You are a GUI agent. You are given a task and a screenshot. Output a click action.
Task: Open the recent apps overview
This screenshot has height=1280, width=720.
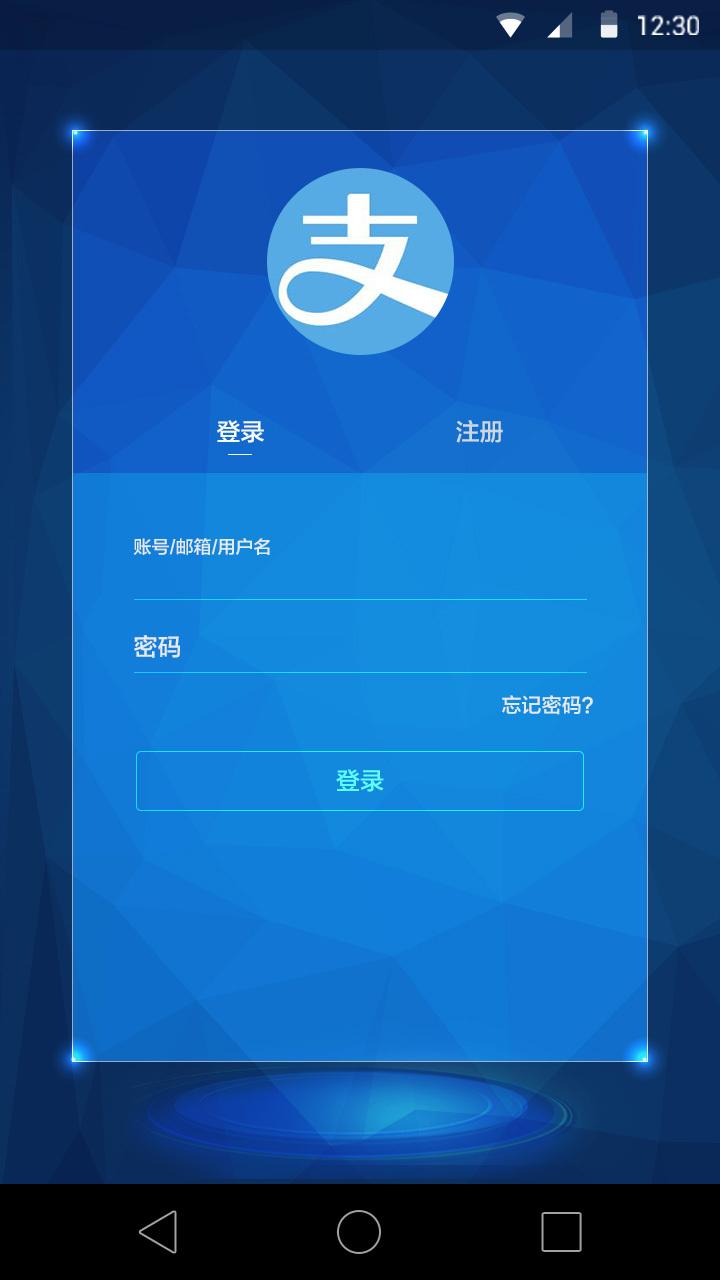561,1232
